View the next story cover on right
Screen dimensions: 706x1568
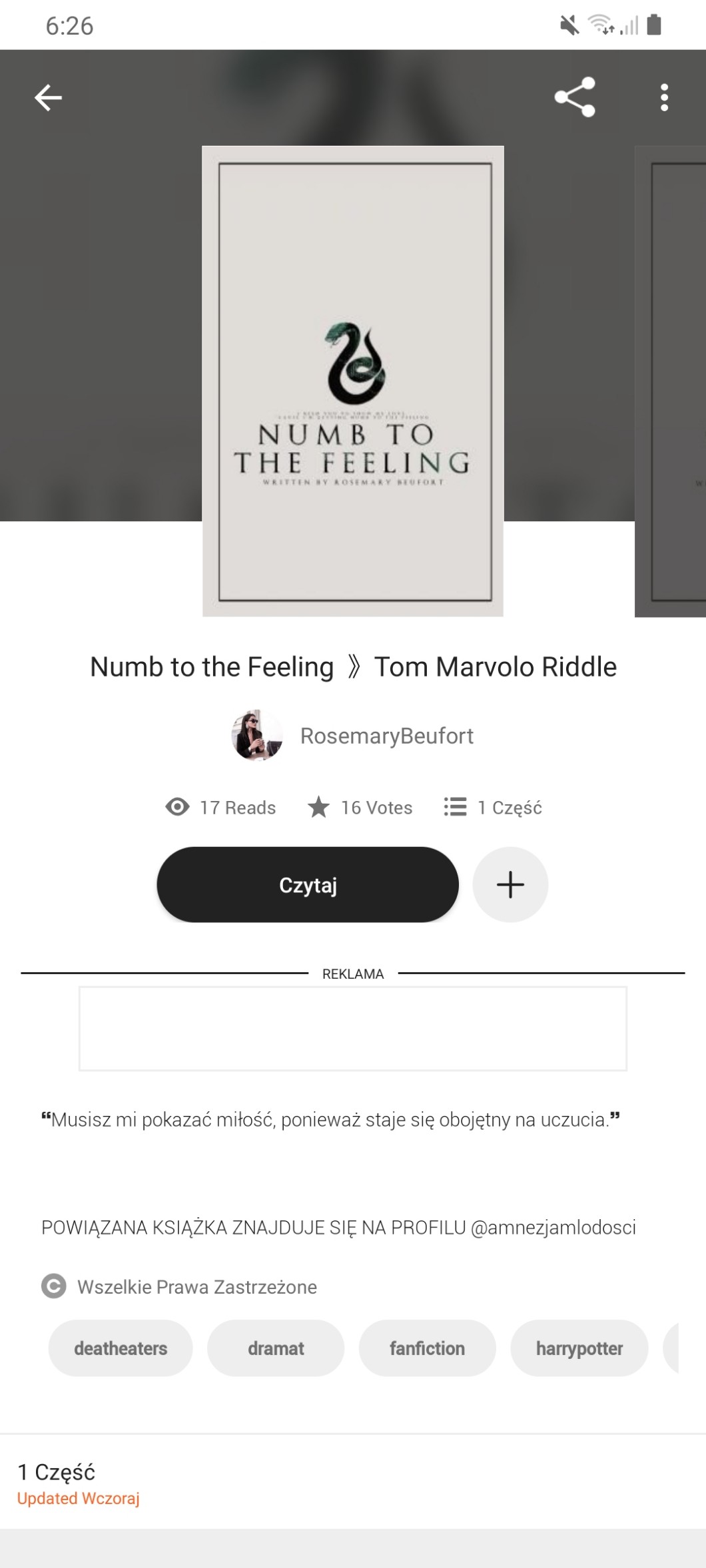pos(671,381)
